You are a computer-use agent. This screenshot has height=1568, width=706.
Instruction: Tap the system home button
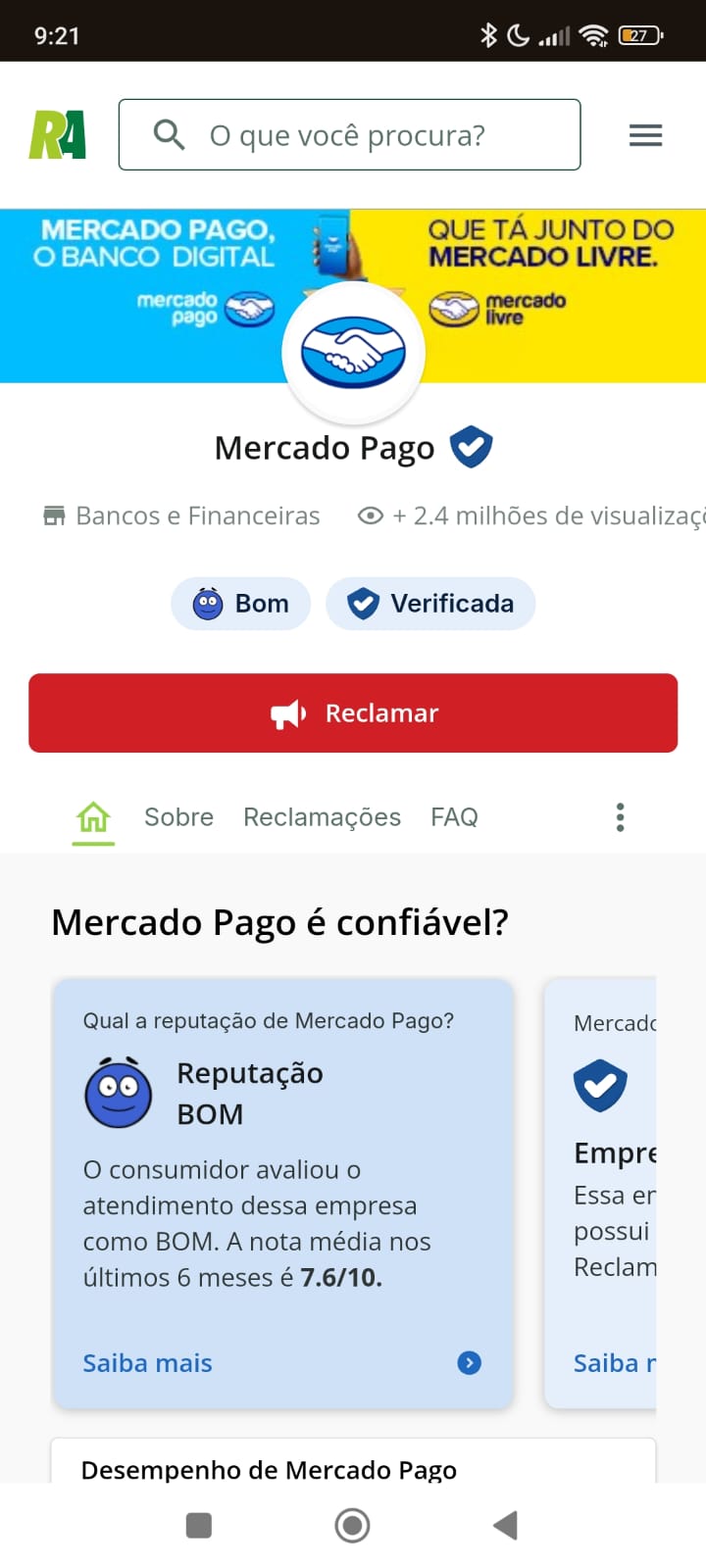coord(352,1525)
